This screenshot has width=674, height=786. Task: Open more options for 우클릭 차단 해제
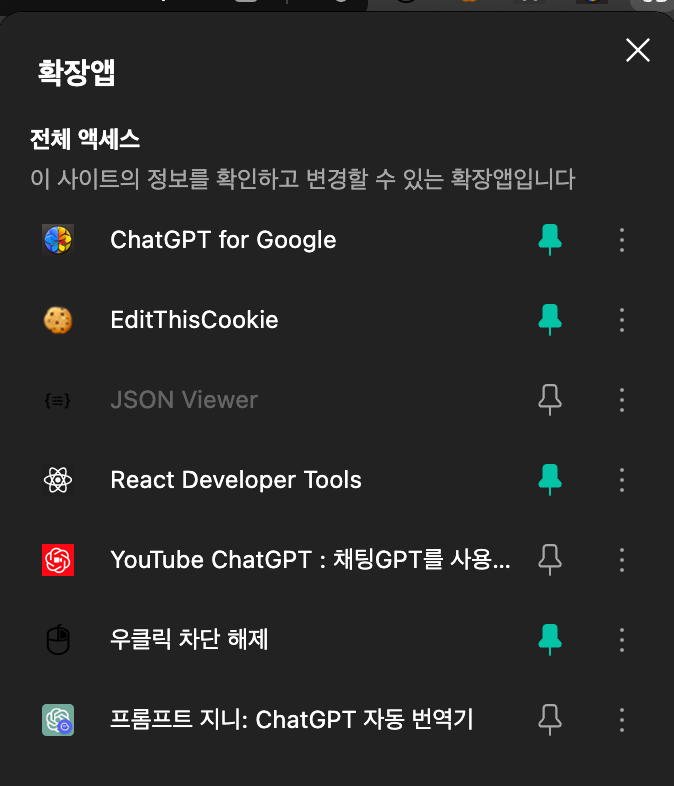click(x=622, y=640)
